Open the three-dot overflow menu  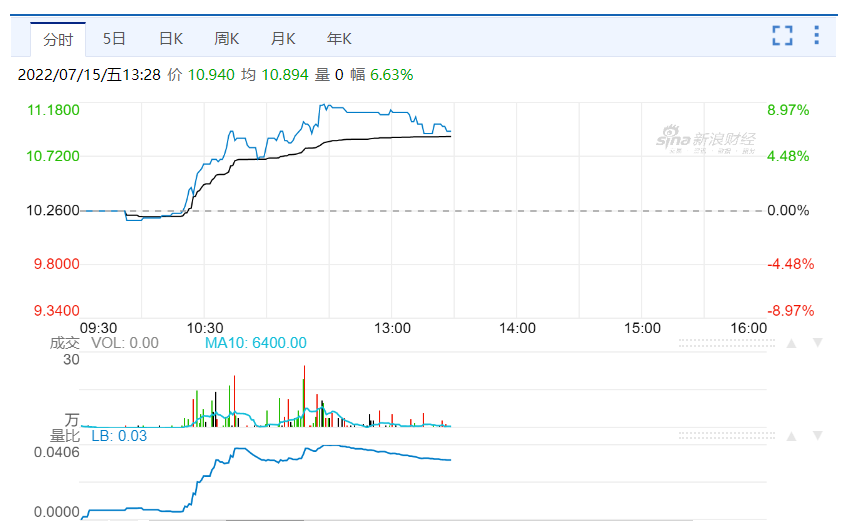[x=816, y=36]
